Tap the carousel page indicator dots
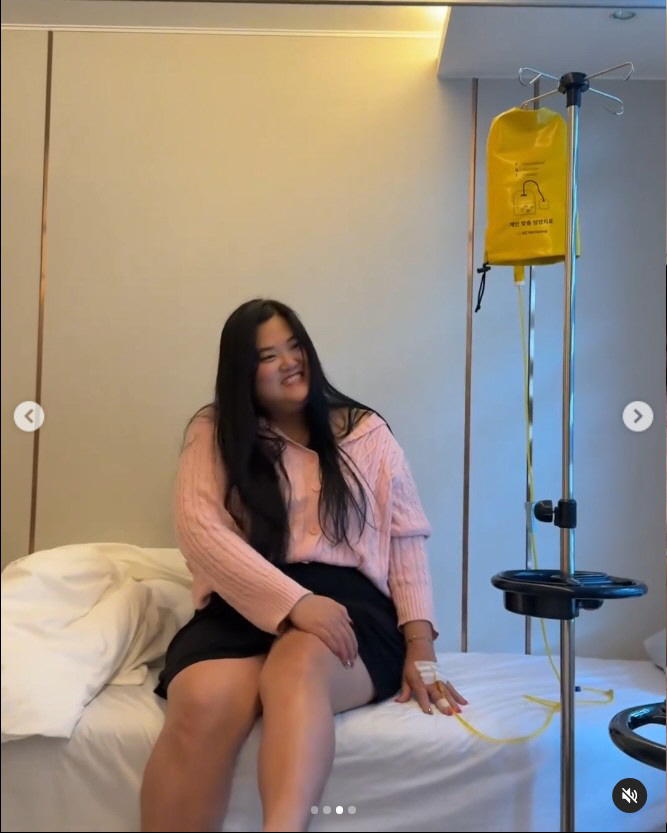This screenshot has width=667, height=833. tap(333, 810)
